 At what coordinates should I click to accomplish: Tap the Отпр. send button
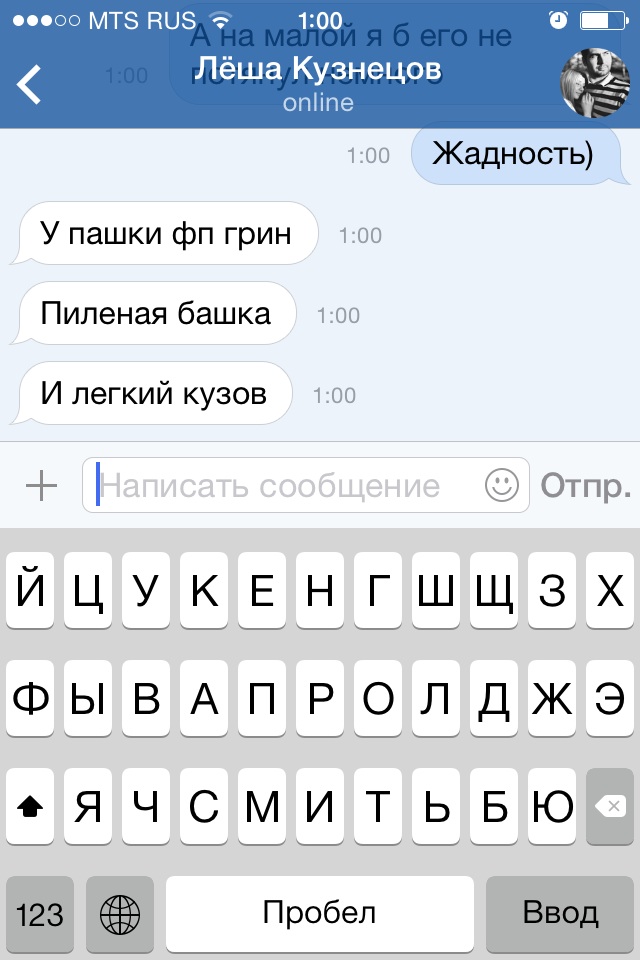(586, 486)
